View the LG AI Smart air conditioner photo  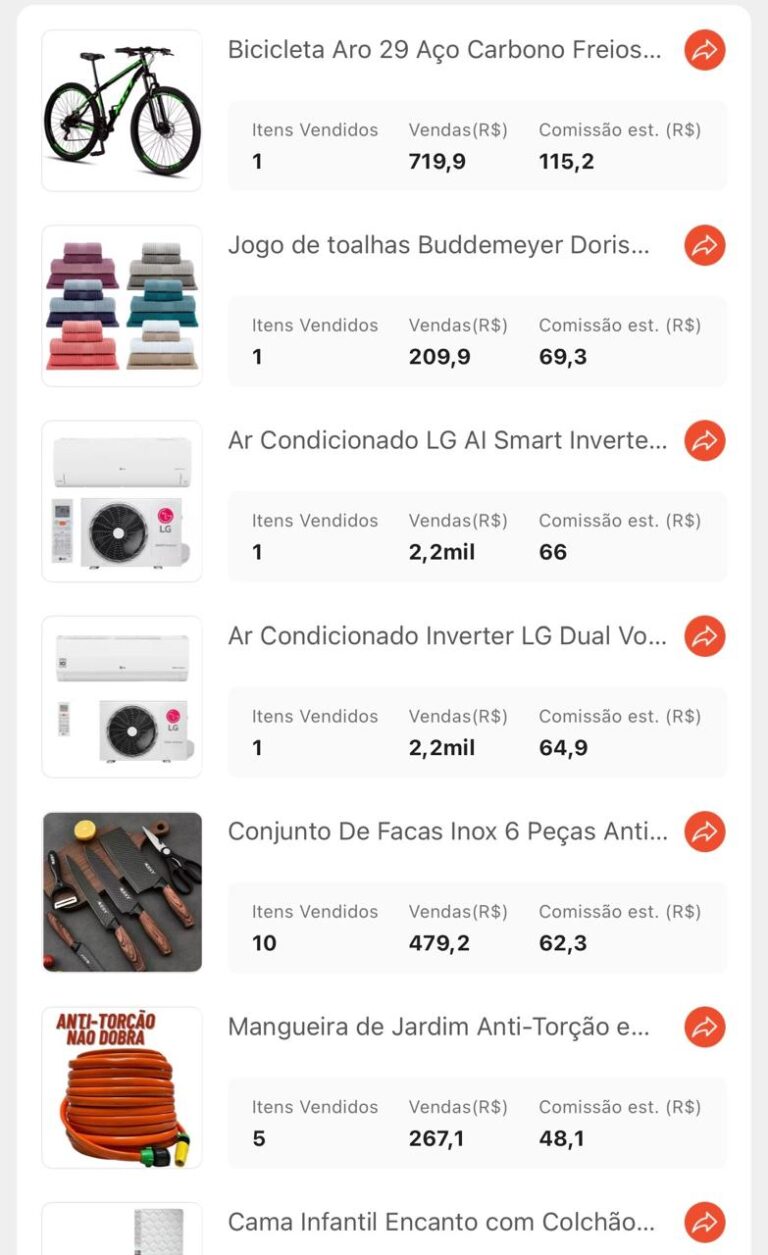(122, 501)
